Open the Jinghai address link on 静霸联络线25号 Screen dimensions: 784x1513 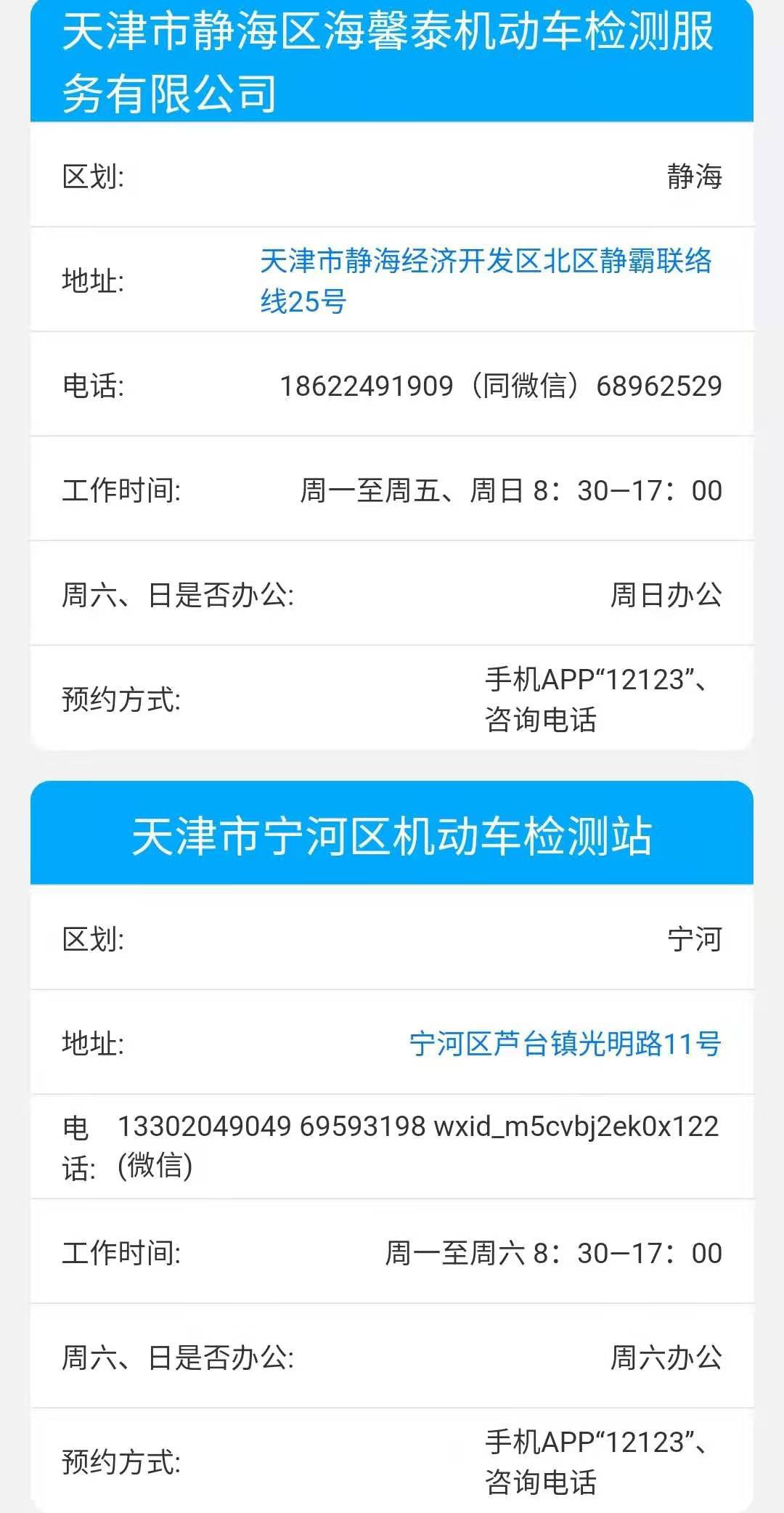pyautogui.click(x=485, y=280)
